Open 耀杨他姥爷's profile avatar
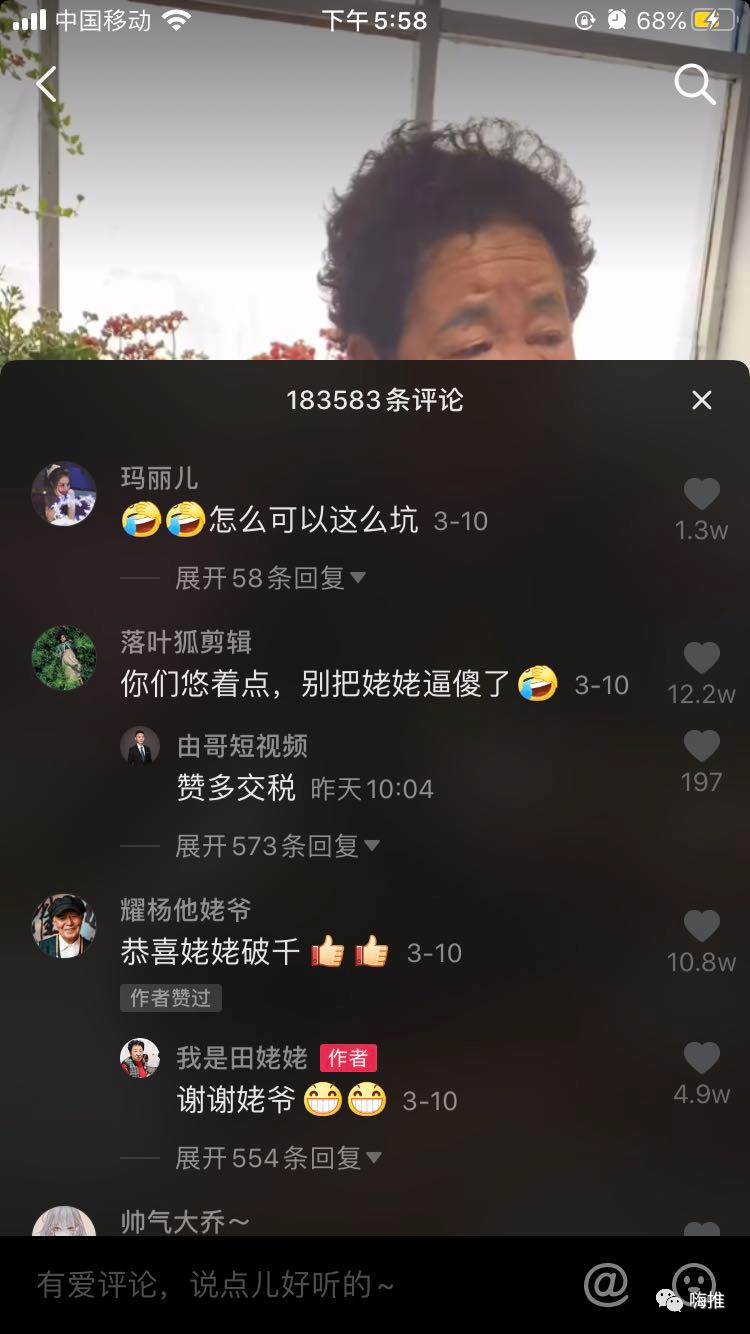Screen dimensions: 750x1334 [64, 926]
